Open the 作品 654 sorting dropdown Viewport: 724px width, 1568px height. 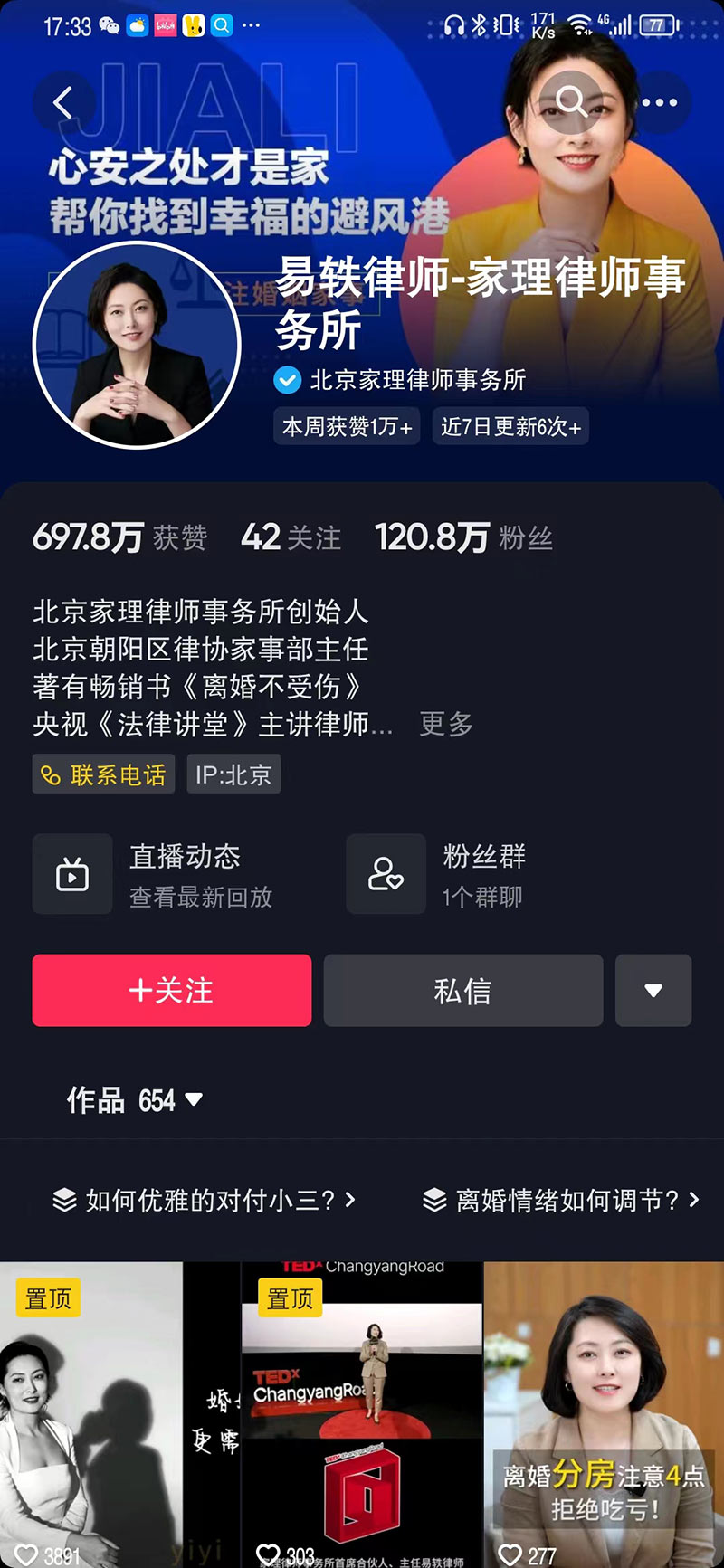pyautogui.click(x=136, y=1100)
